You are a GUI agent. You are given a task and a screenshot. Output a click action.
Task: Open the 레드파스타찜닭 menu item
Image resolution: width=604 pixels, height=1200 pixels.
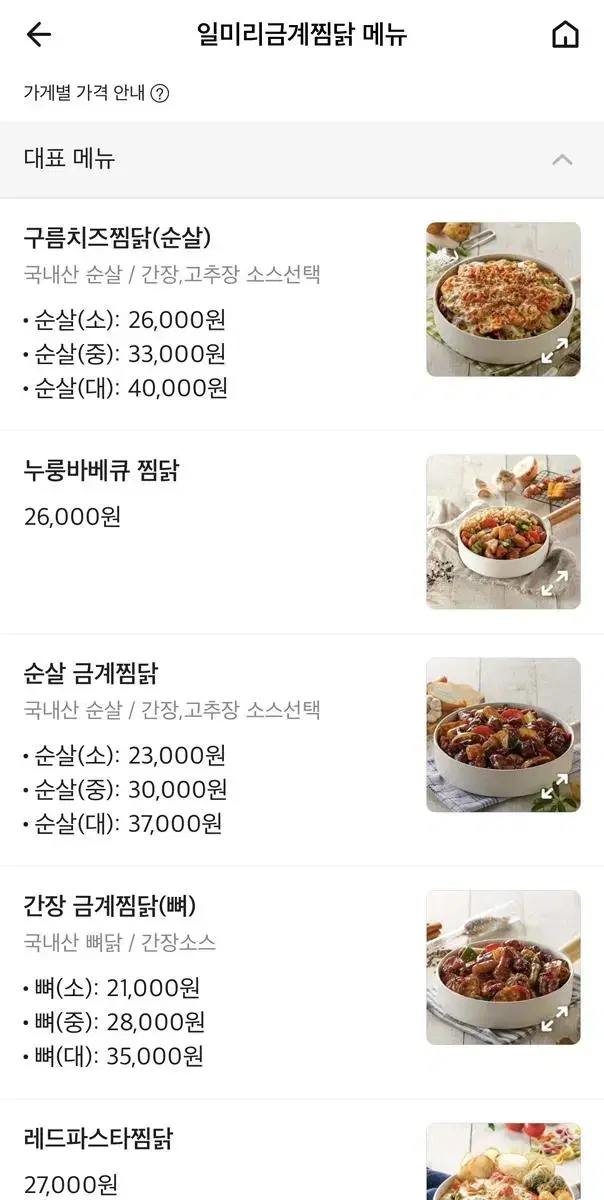pos(302,1150)
